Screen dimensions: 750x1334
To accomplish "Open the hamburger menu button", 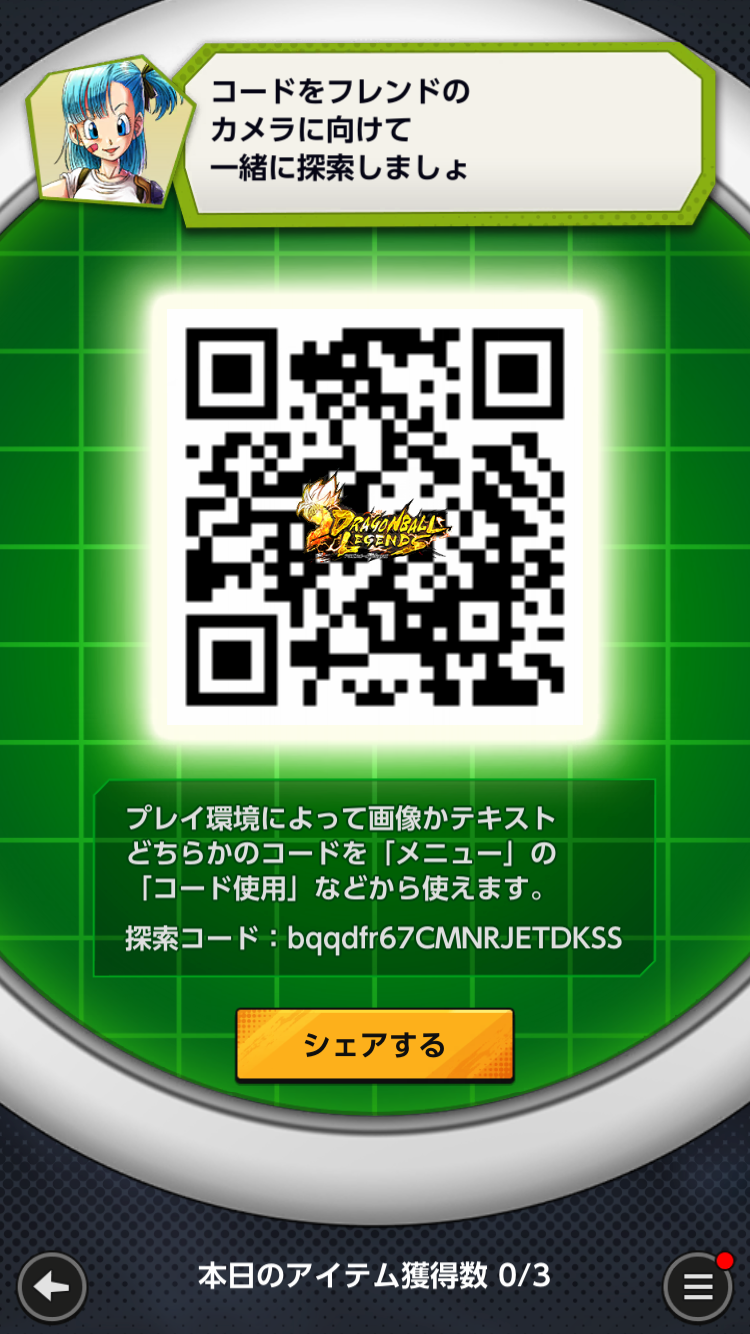I will [x=697, y=1286].
